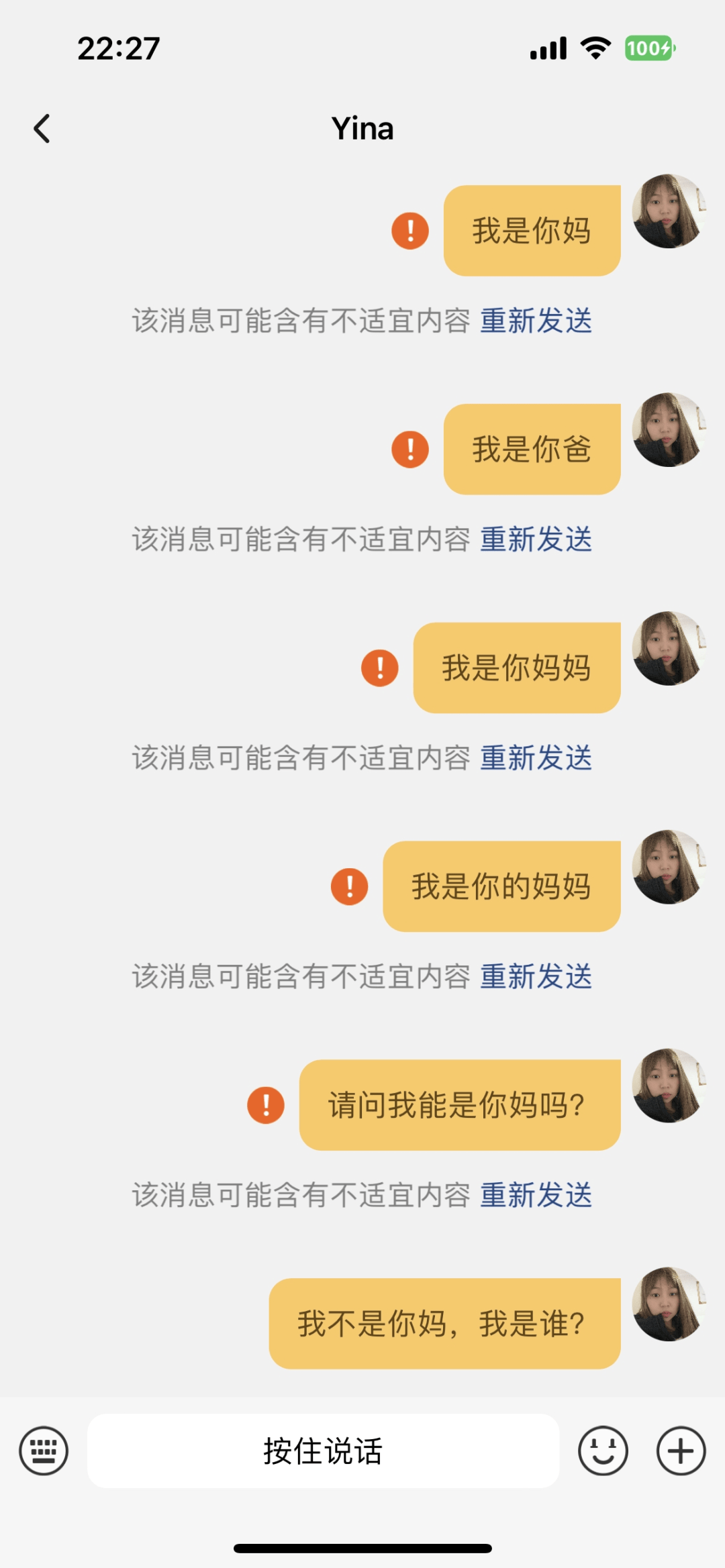Screen dimensions: 725x1568
Task: Resend the failed 我是你妈 message
Action: (x=536, y=321)
